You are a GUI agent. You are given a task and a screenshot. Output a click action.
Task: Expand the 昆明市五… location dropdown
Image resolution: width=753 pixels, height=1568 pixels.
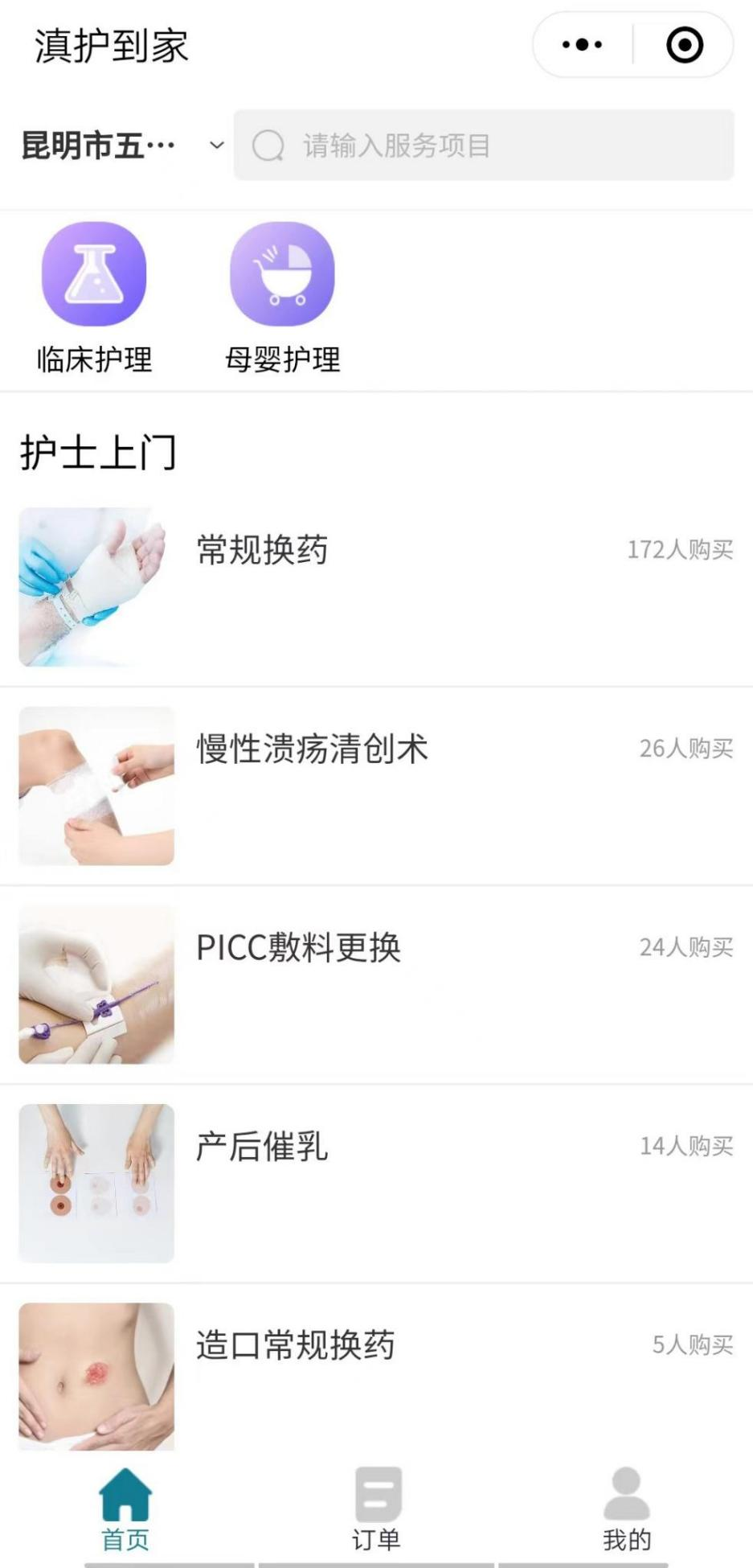[122, 146]
